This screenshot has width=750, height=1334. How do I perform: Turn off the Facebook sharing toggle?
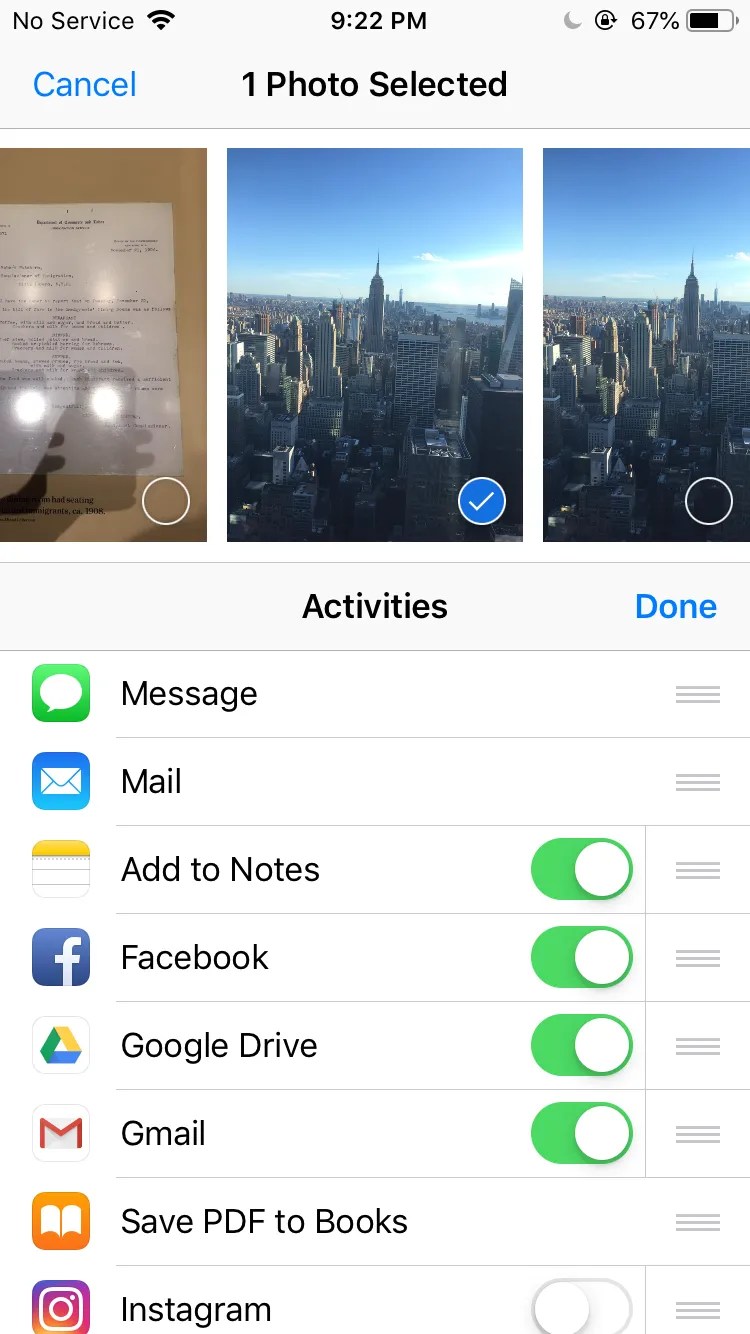click(x=581, y=957)
